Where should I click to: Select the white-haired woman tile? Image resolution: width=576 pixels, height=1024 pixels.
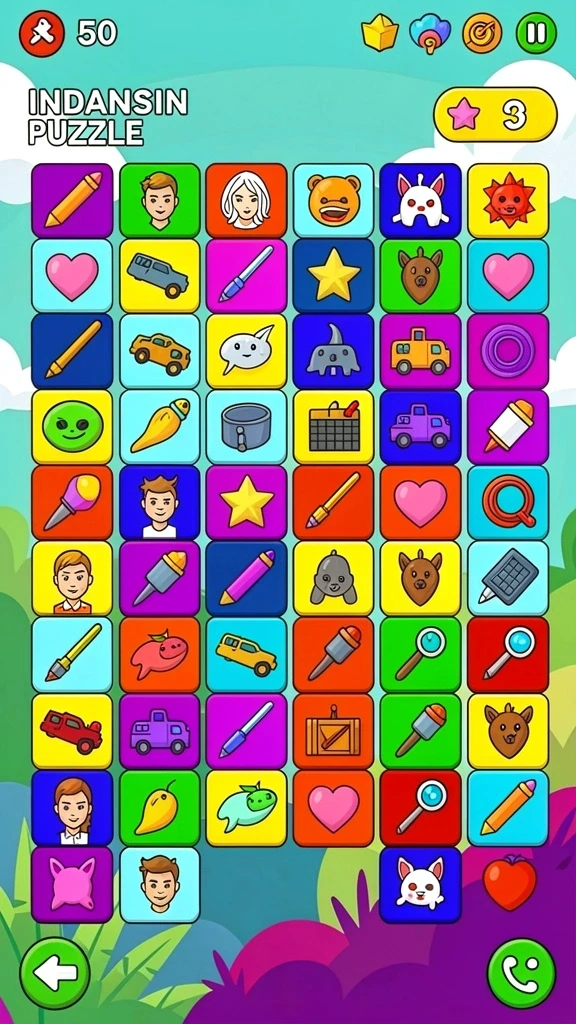[x=246, y=200]
